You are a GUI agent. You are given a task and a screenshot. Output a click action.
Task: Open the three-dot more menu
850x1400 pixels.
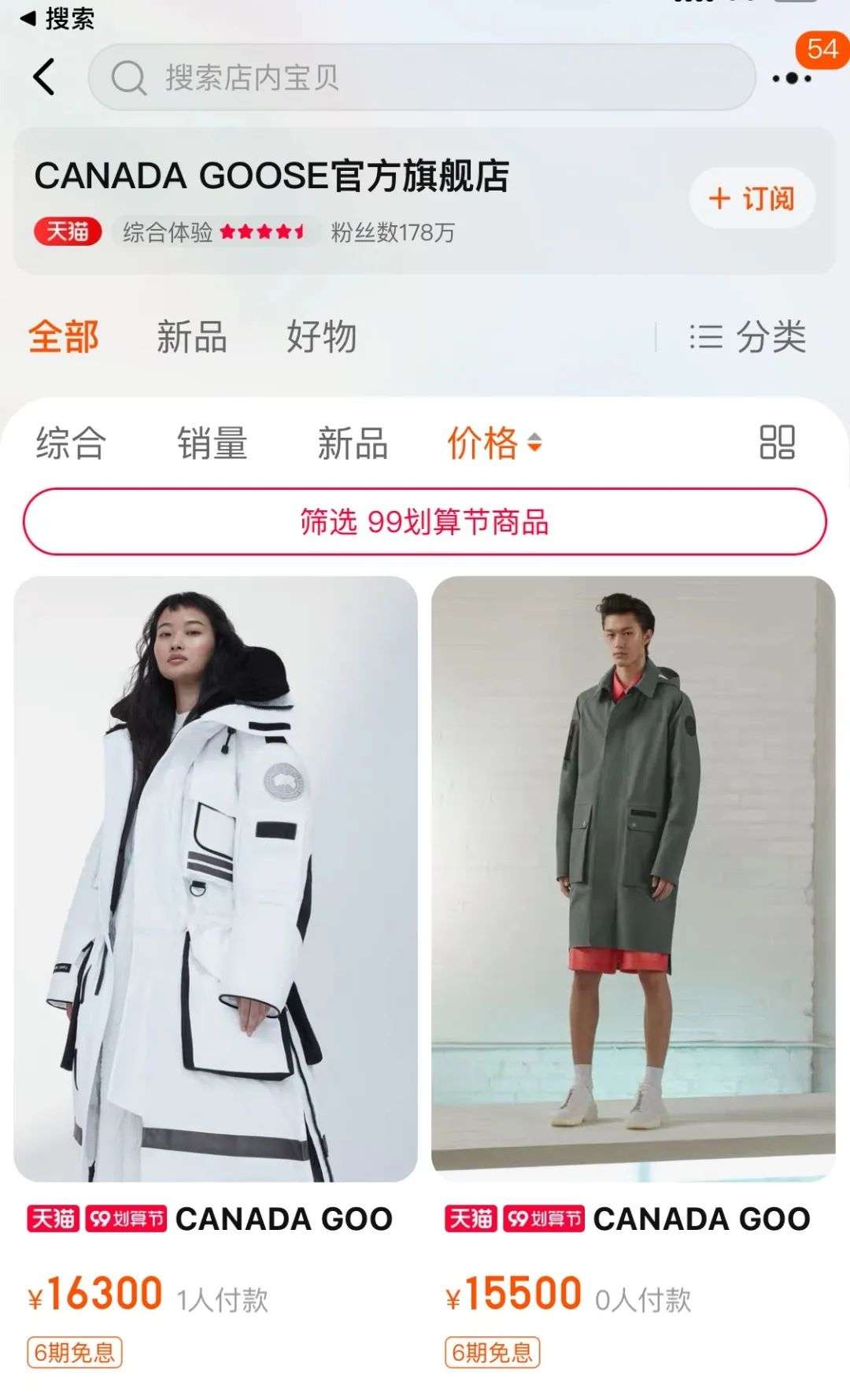[791, 78]
